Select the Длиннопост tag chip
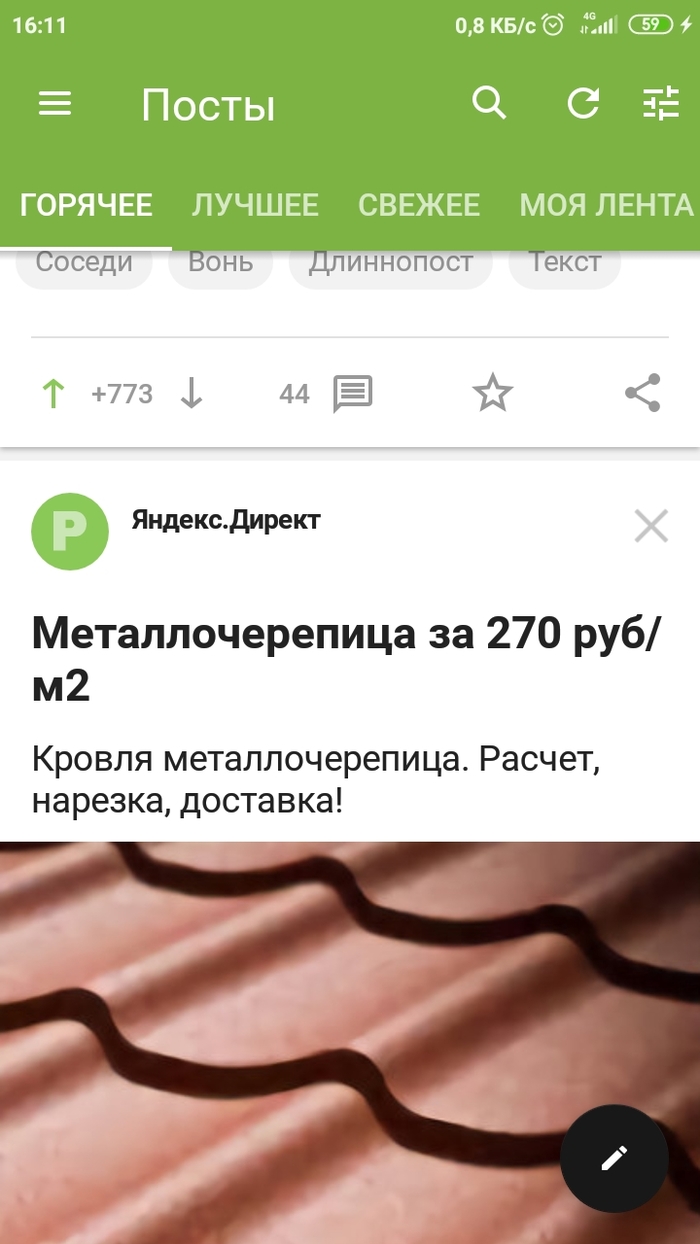Image resolution: width=700 pixels, height=1244 pixels. pyautogui.click(x=390, y=264)
